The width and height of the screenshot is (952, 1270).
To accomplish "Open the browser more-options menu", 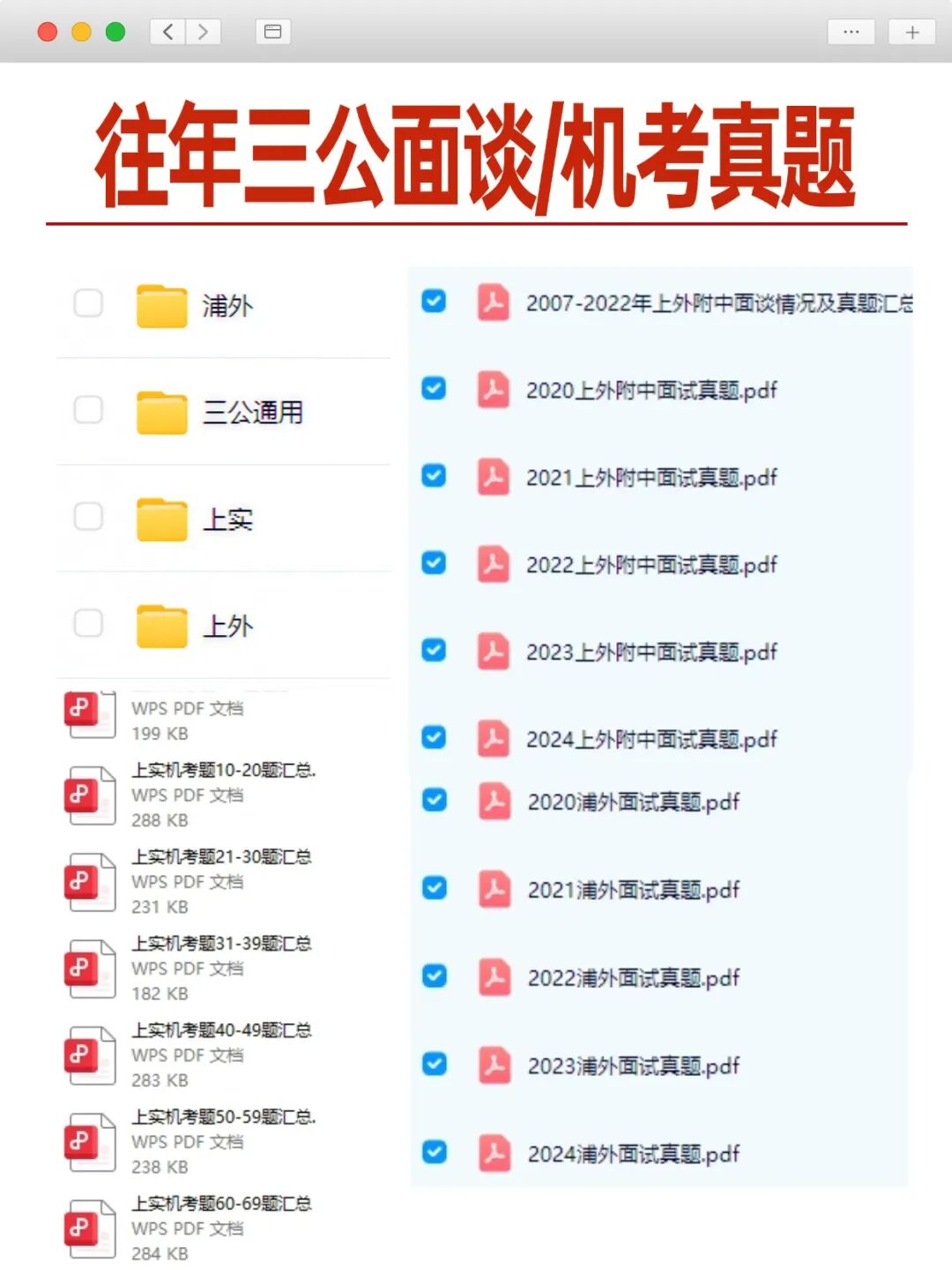I will click(x=851, y=32).
